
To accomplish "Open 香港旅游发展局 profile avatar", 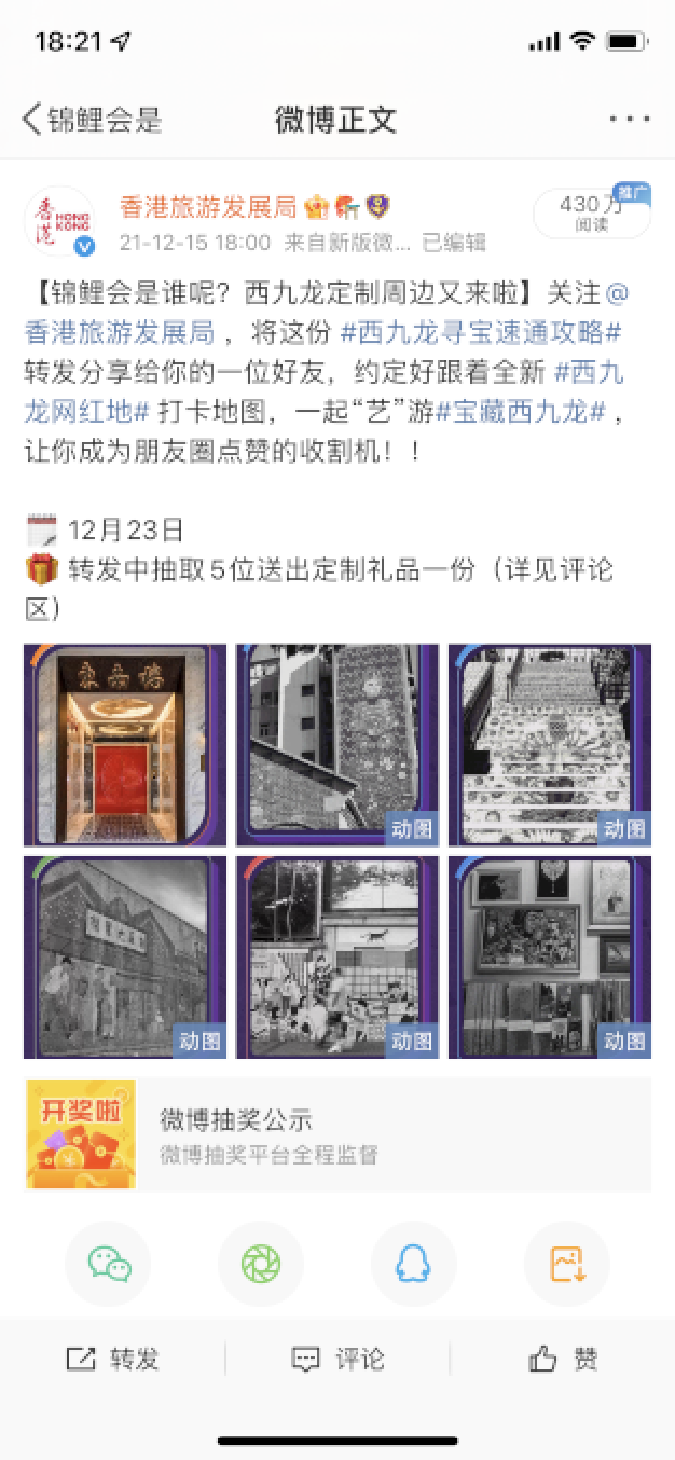I will pyautogui.click(x=59, y=222).
